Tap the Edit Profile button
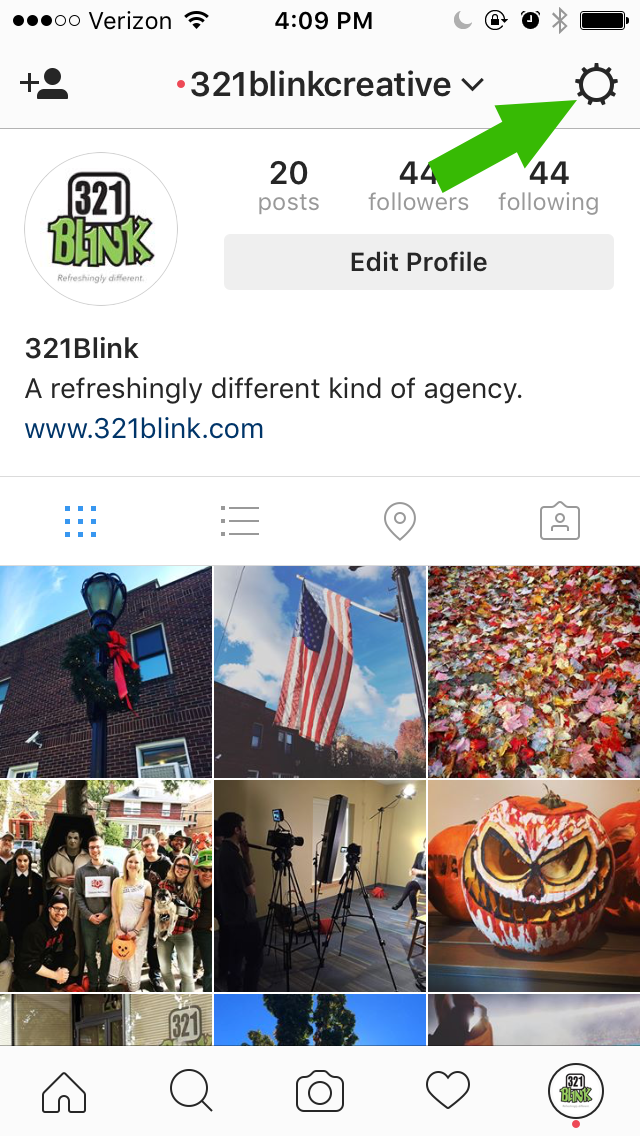The width and height of the screenshot is (640, 1136). click(x=419, y=262)
